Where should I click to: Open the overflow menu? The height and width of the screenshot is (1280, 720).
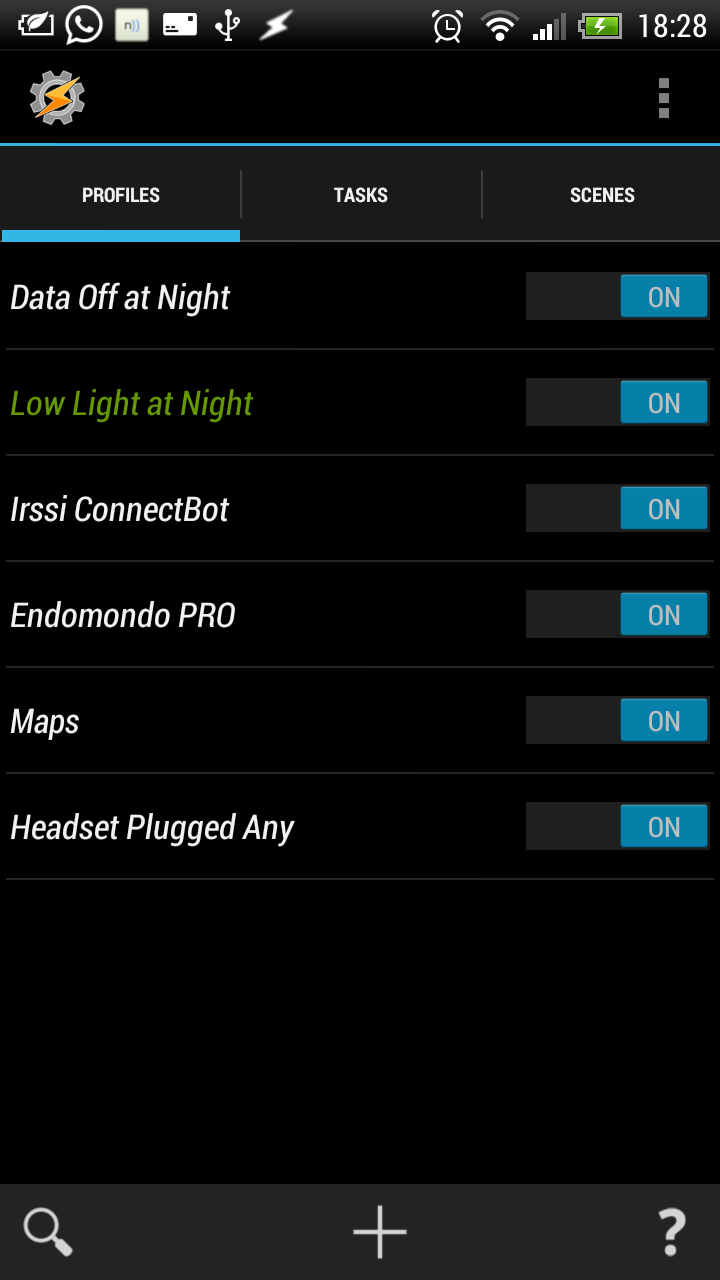[x=663, y=98]
